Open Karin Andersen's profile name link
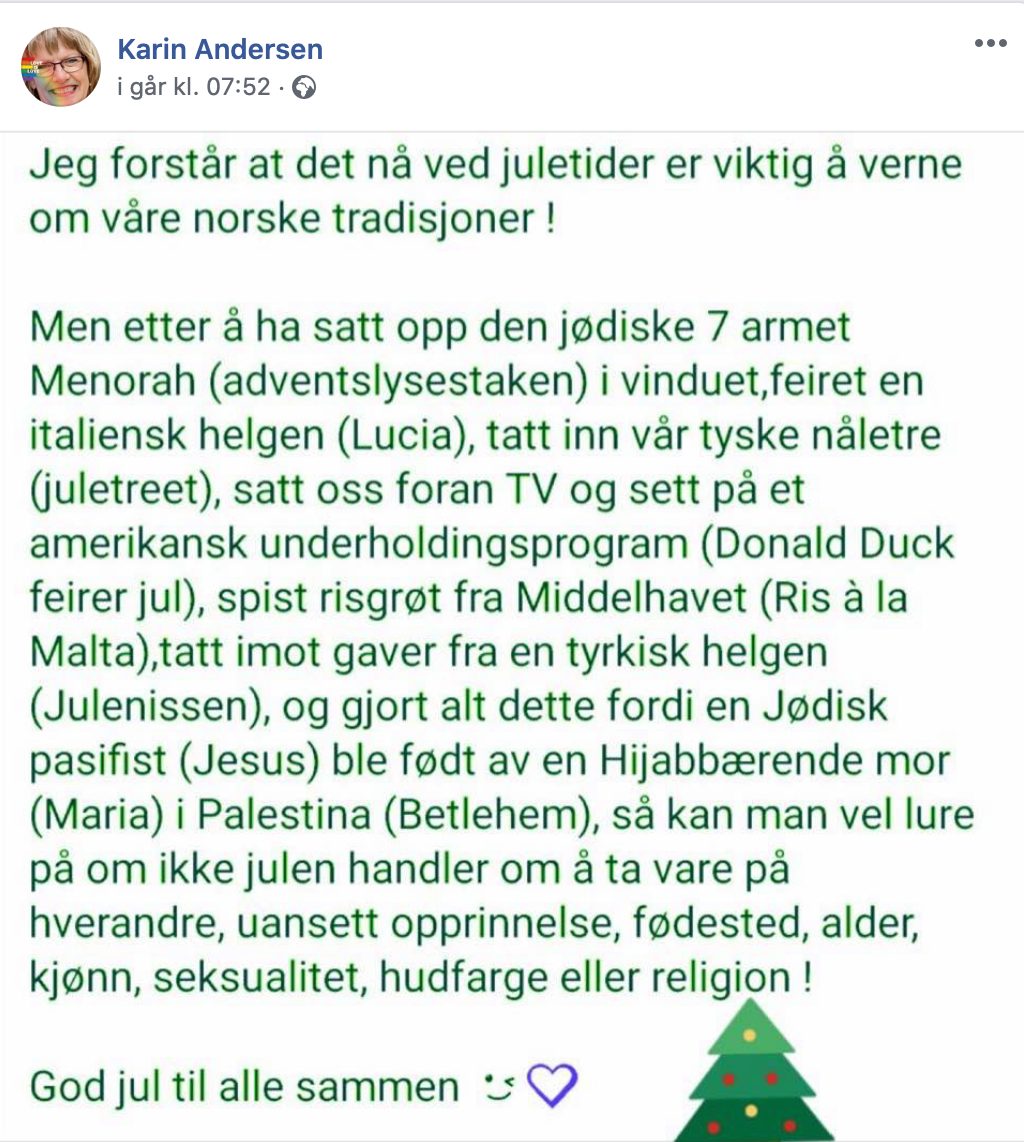 (x=220, y=49)
